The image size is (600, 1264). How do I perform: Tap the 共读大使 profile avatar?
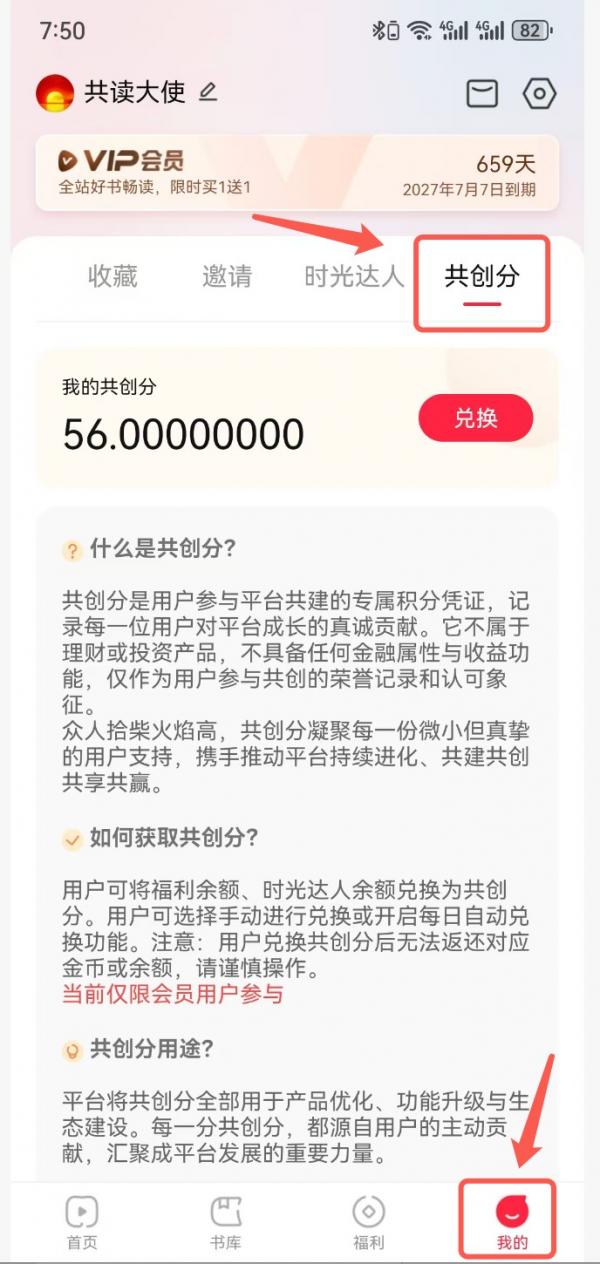tap(55, 93)
